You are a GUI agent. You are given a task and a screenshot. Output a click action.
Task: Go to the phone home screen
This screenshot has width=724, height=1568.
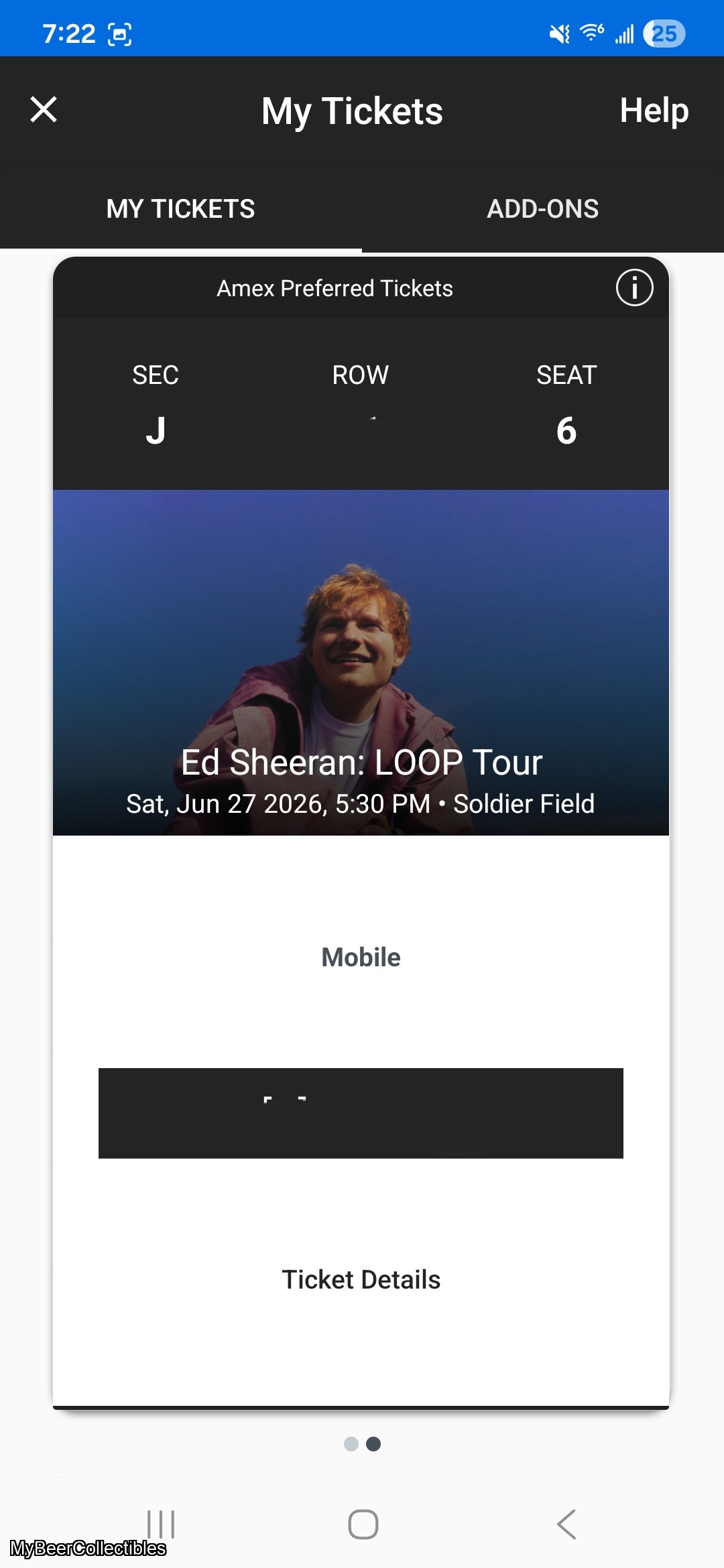(363, 1524)
